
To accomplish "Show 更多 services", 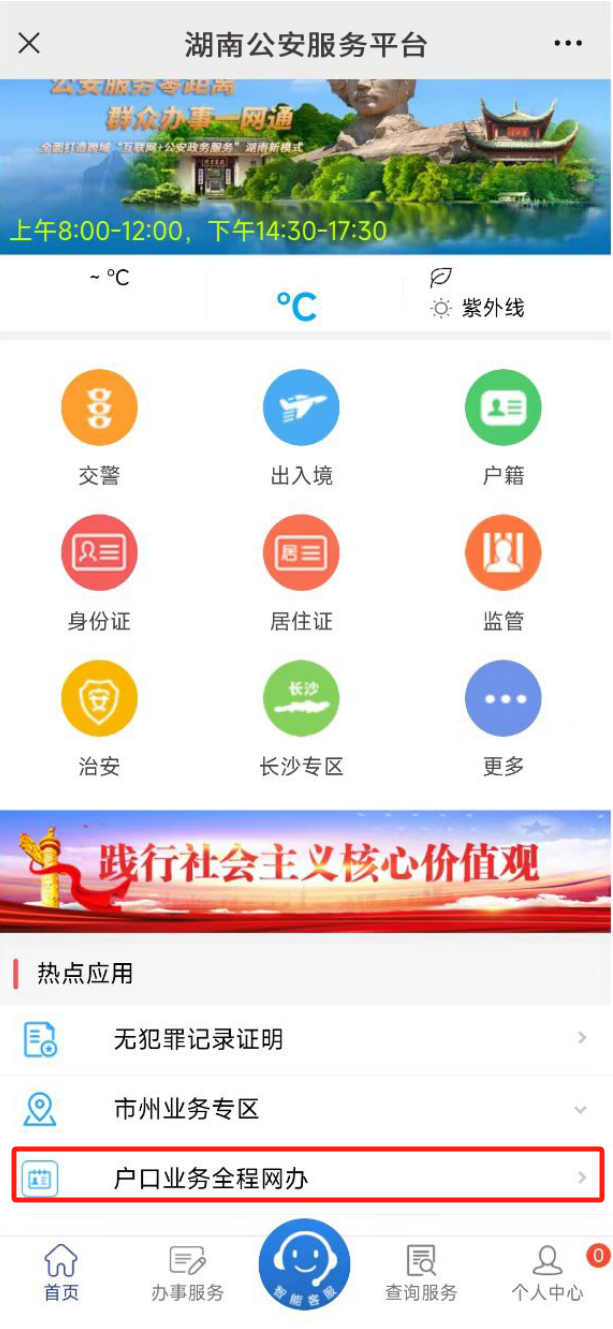I will (x=503, y=699).
